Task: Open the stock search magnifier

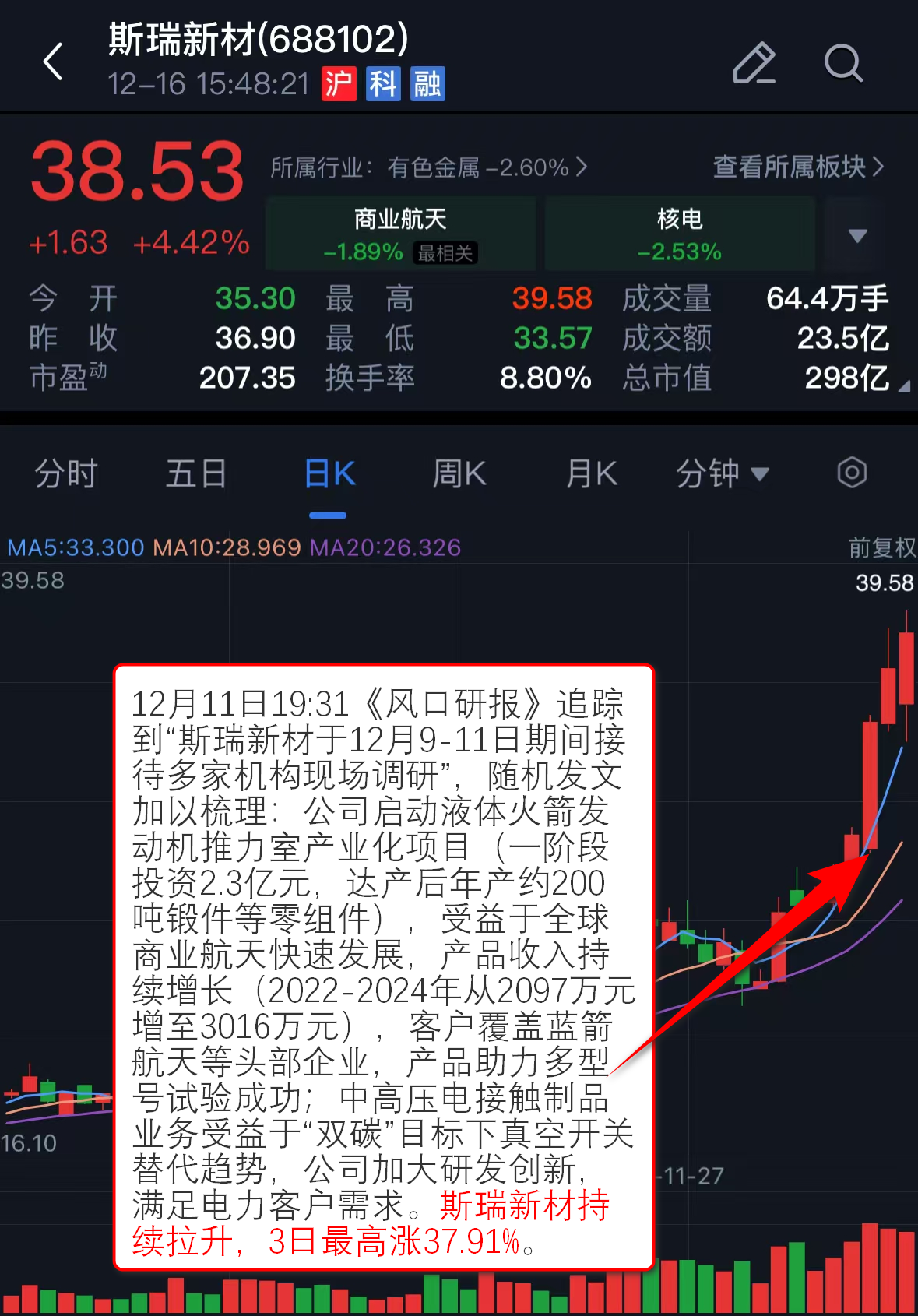Action: coord(842,63)
